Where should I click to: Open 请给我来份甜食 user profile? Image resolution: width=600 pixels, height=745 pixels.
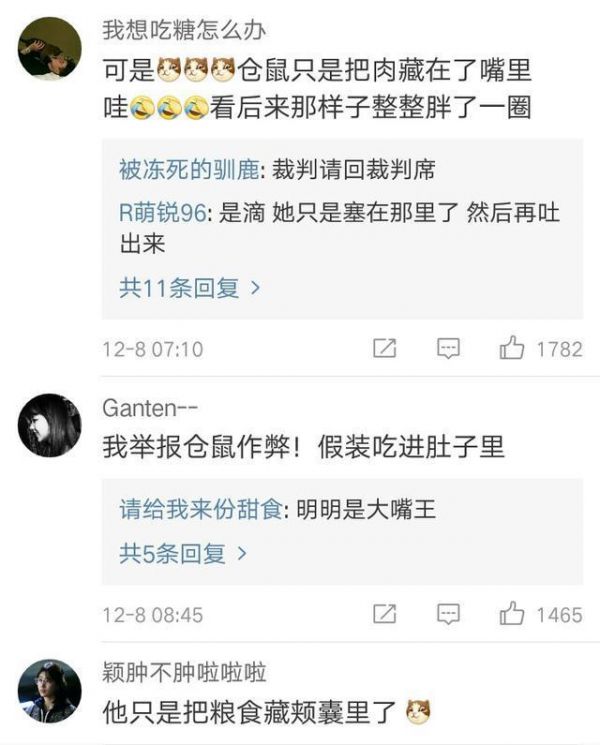click(203, 510)
